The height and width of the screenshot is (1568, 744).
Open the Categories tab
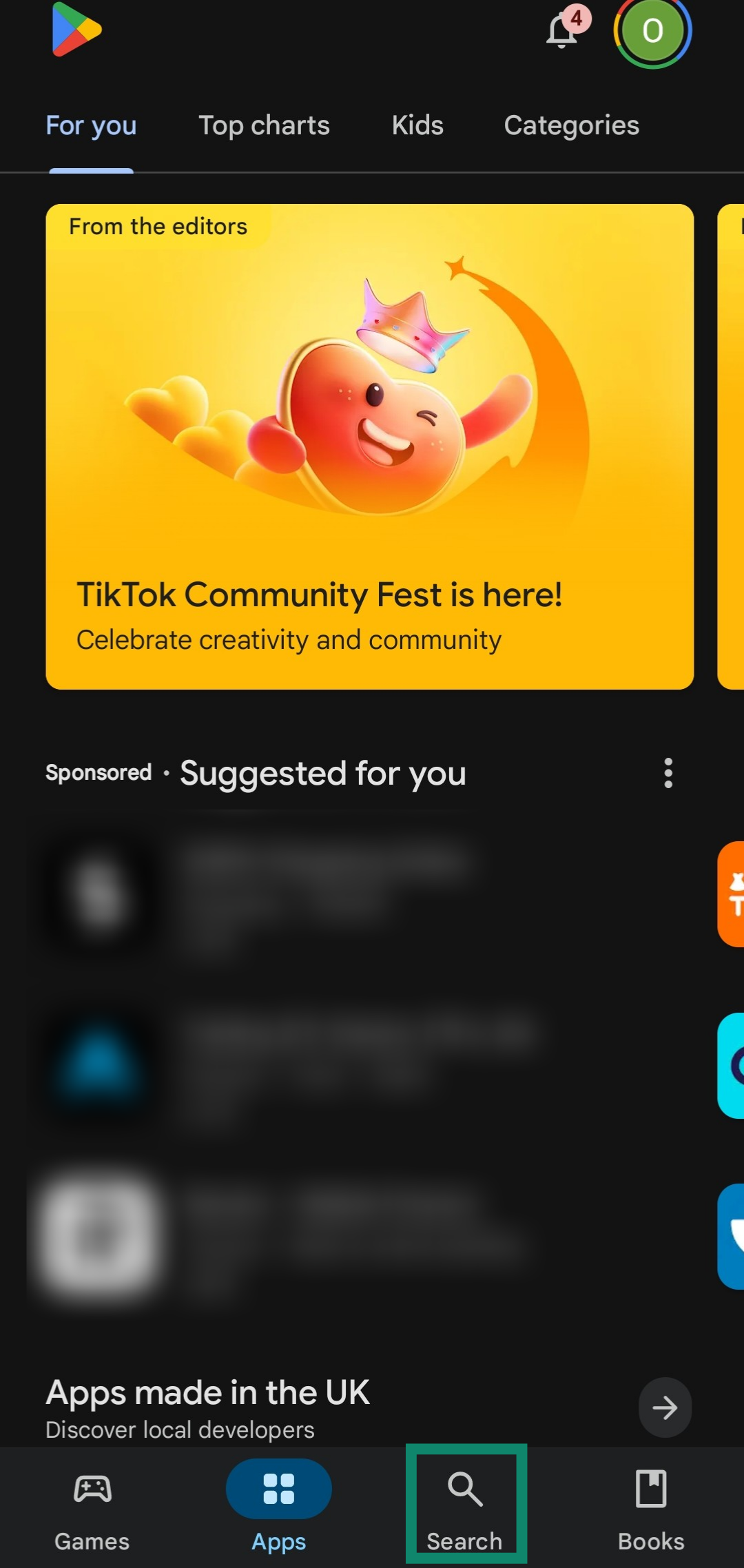click(571, 125)
